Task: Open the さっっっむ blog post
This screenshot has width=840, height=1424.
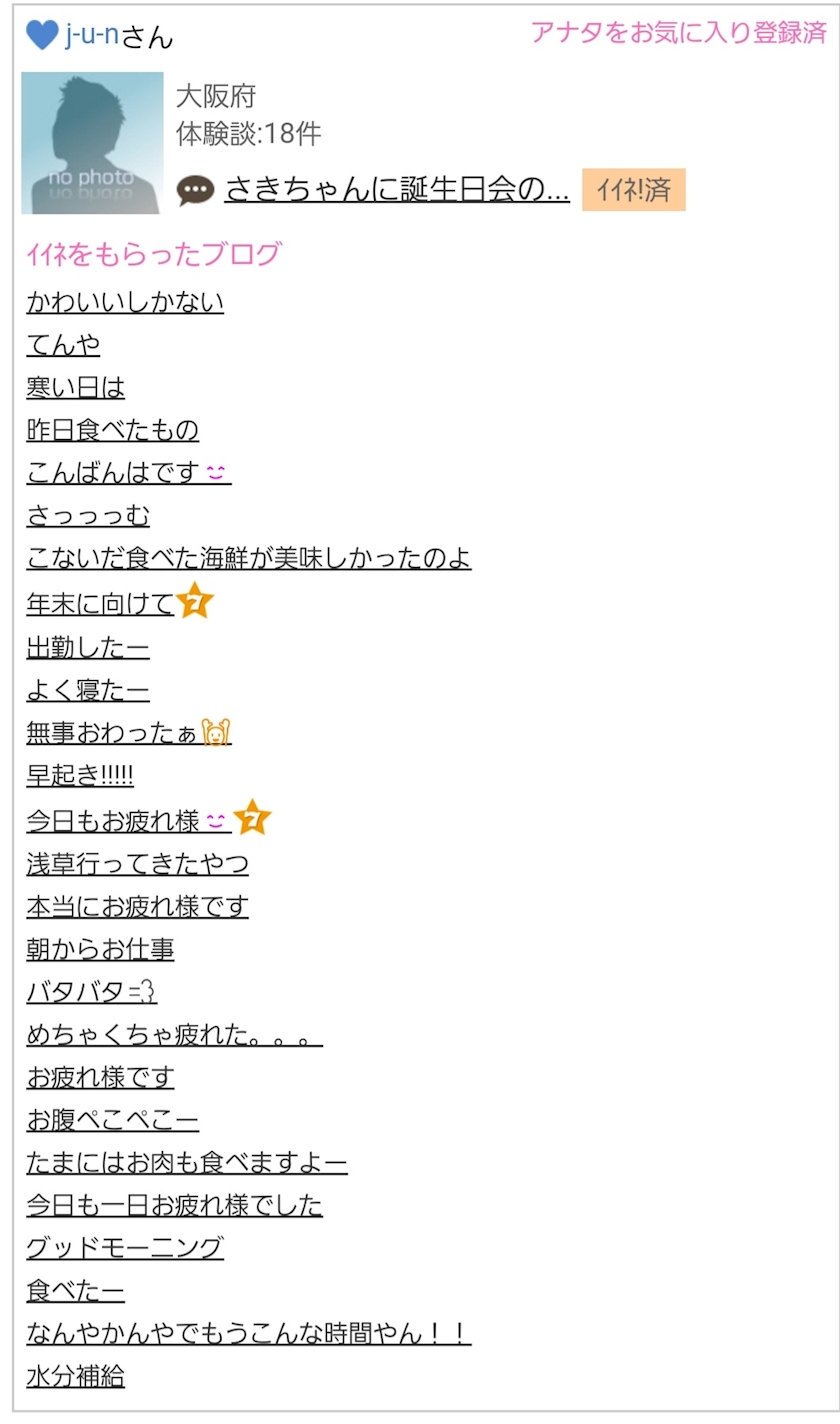Action: click(88, 516)
